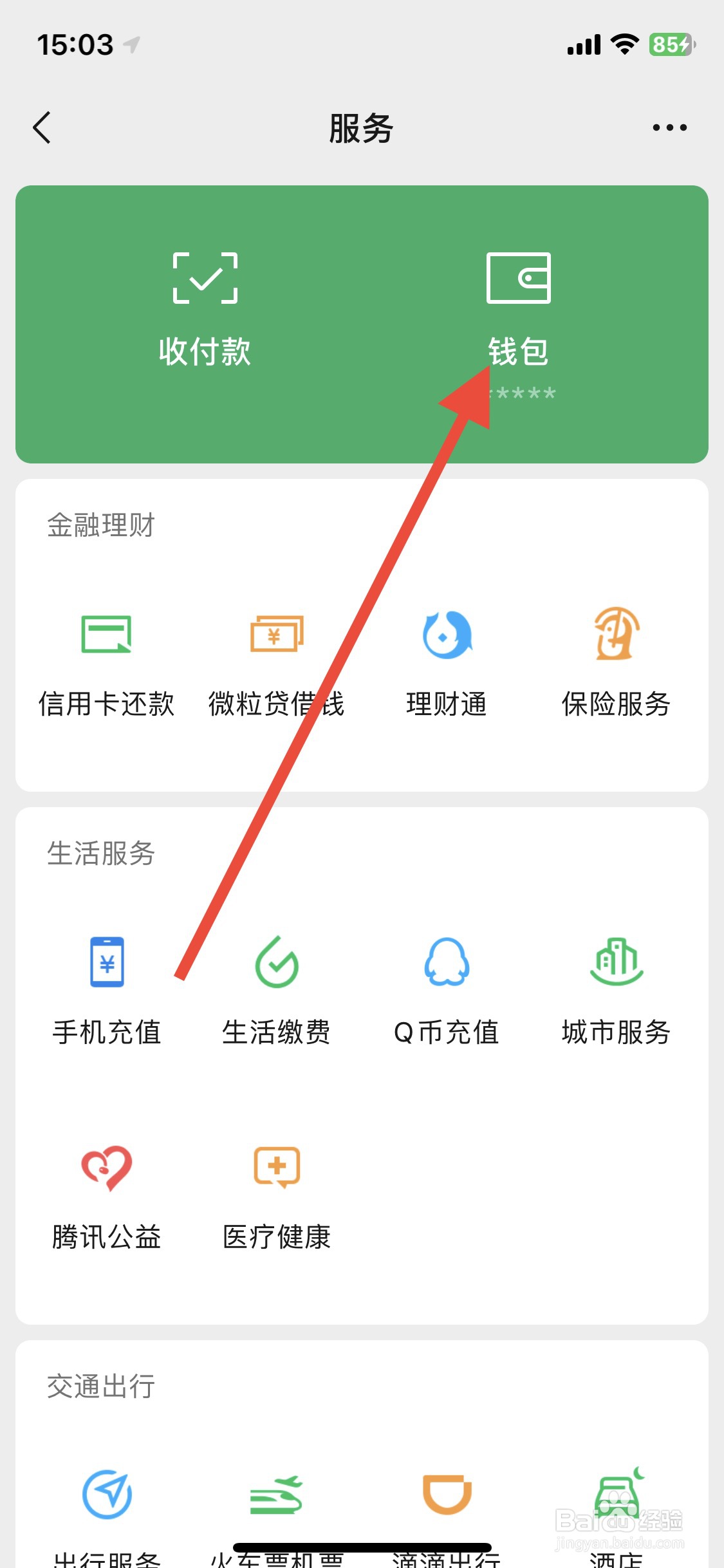The image size is (724, 1568).
Task: Tap the battery indicator in the status bar
Action: 668,44
